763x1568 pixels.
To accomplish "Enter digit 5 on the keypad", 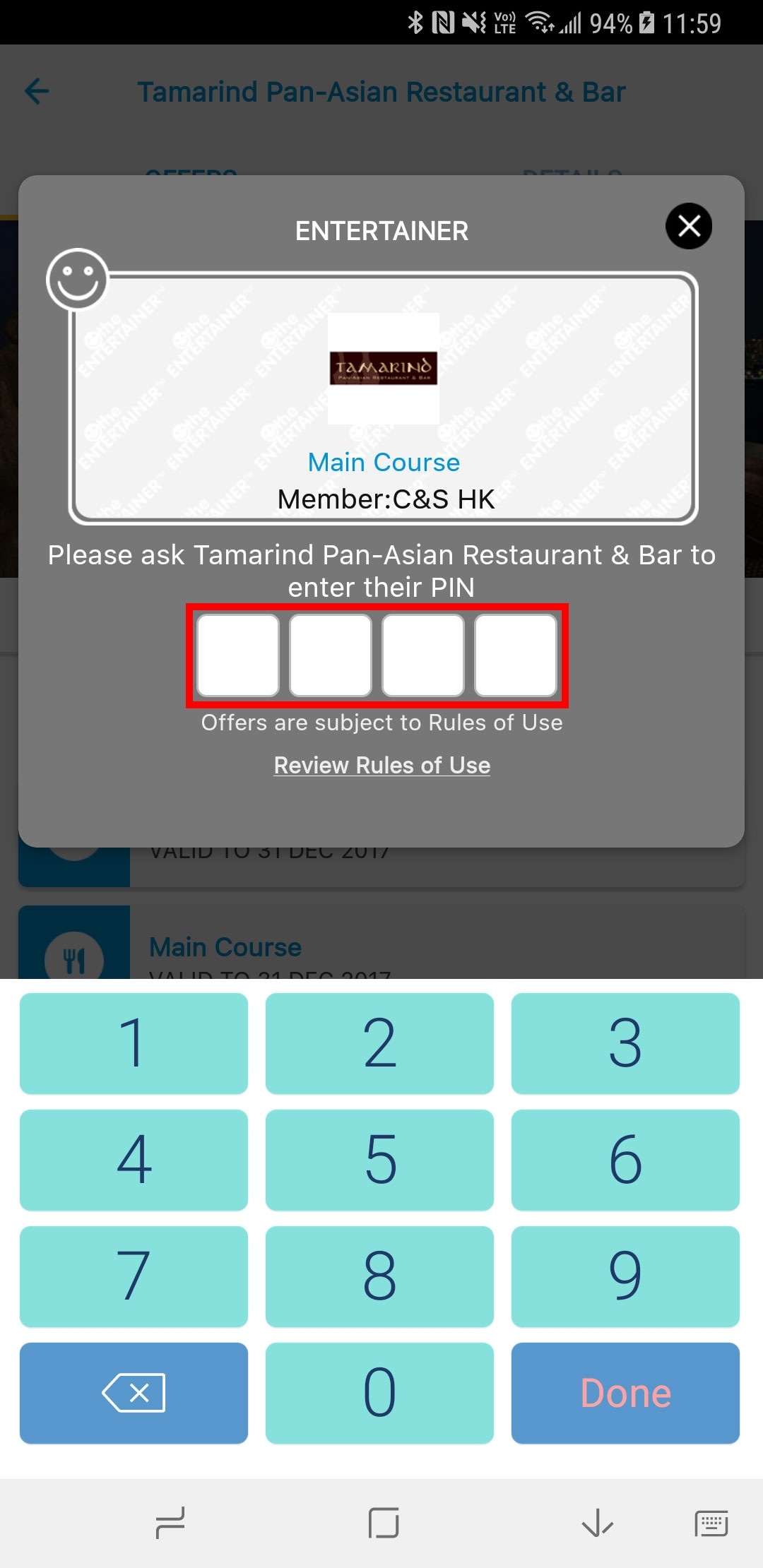I will (379, 1160).
